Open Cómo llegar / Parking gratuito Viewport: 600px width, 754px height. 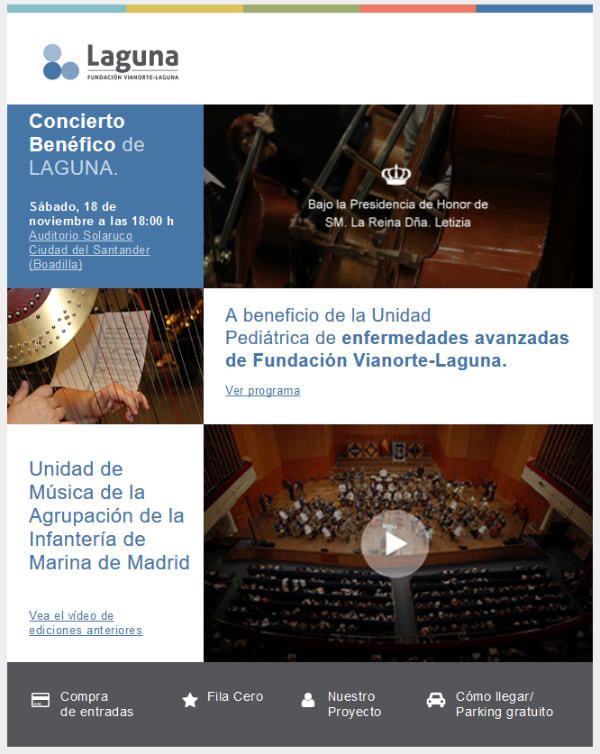pyautogui.click(x=503, y=704)
